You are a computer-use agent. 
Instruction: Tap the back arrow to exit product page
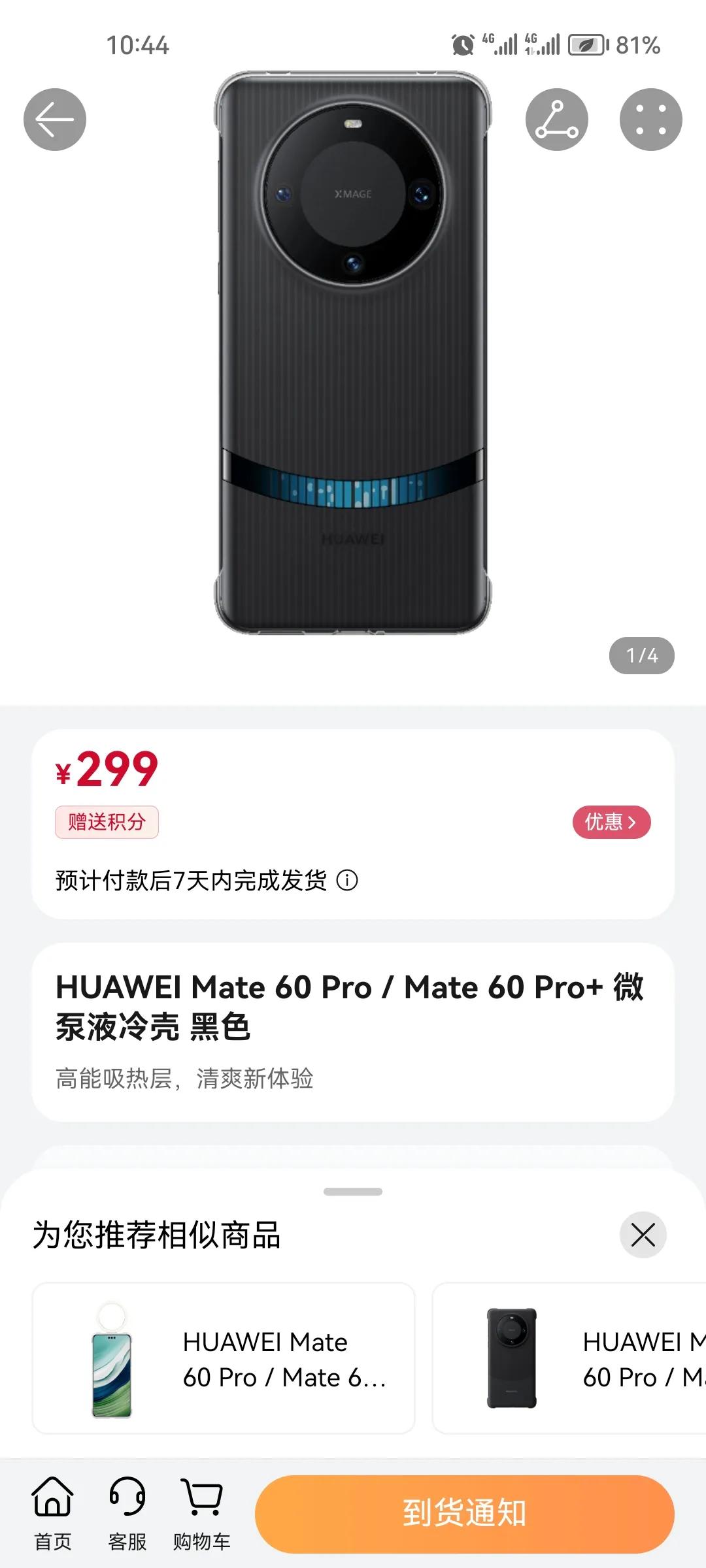coord(56,119)
